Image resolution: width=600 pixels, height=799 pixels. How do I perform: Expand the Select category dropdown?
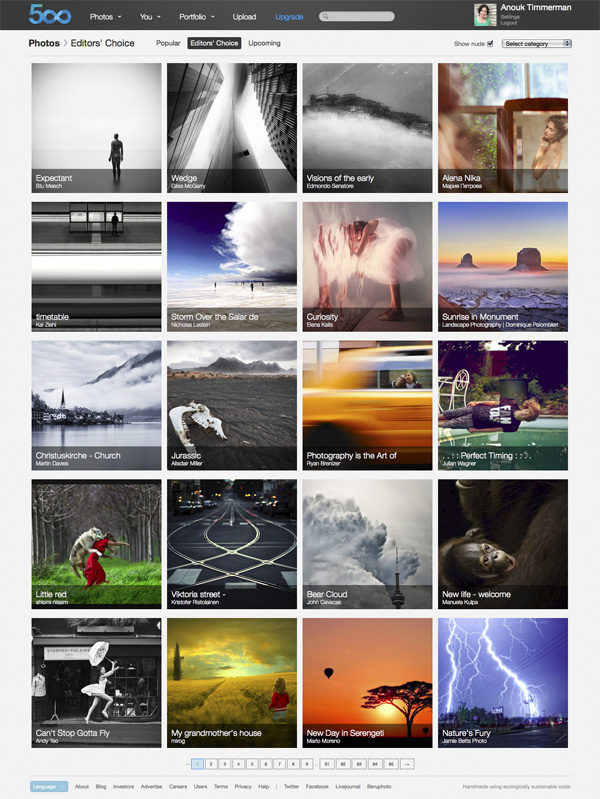537,44
